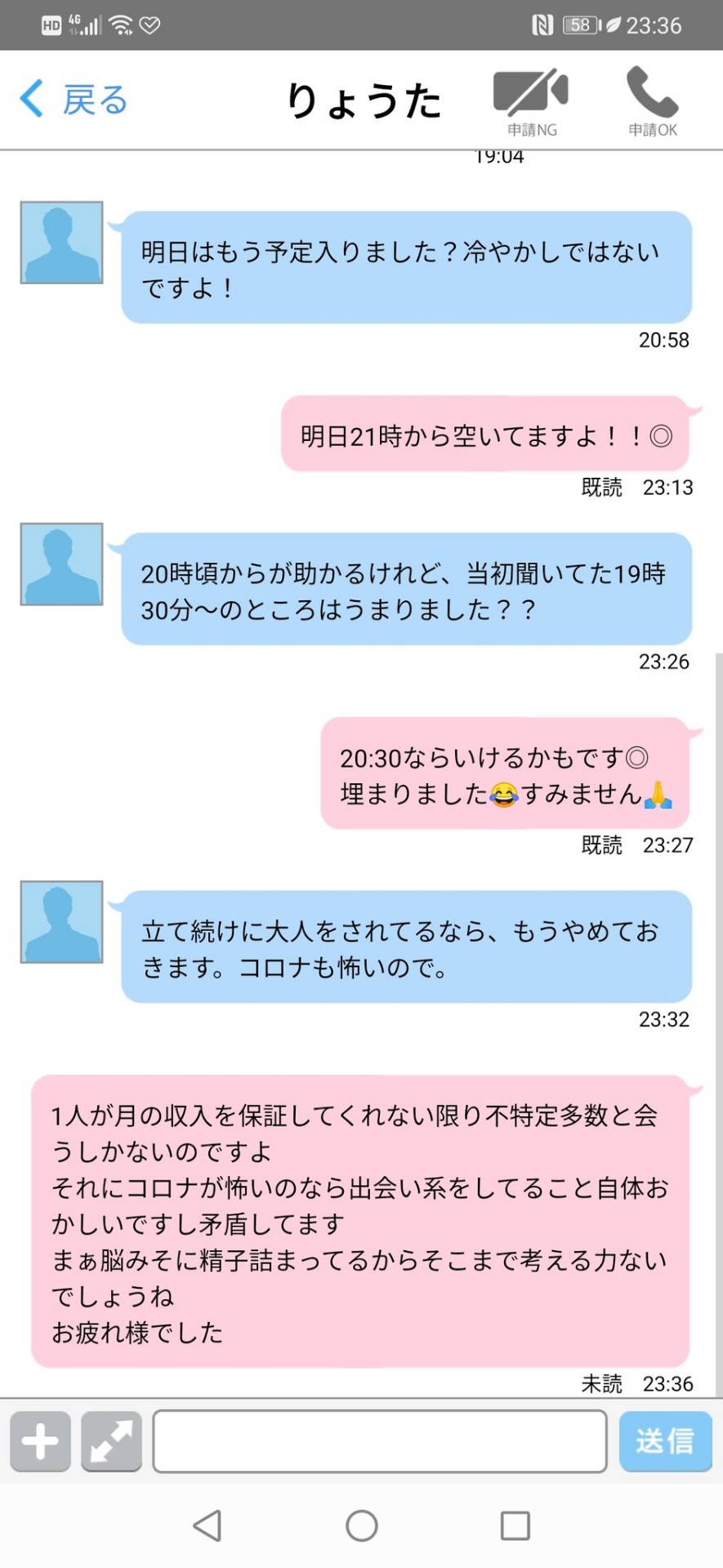Go back with the 戻る button

coord(74,100)
